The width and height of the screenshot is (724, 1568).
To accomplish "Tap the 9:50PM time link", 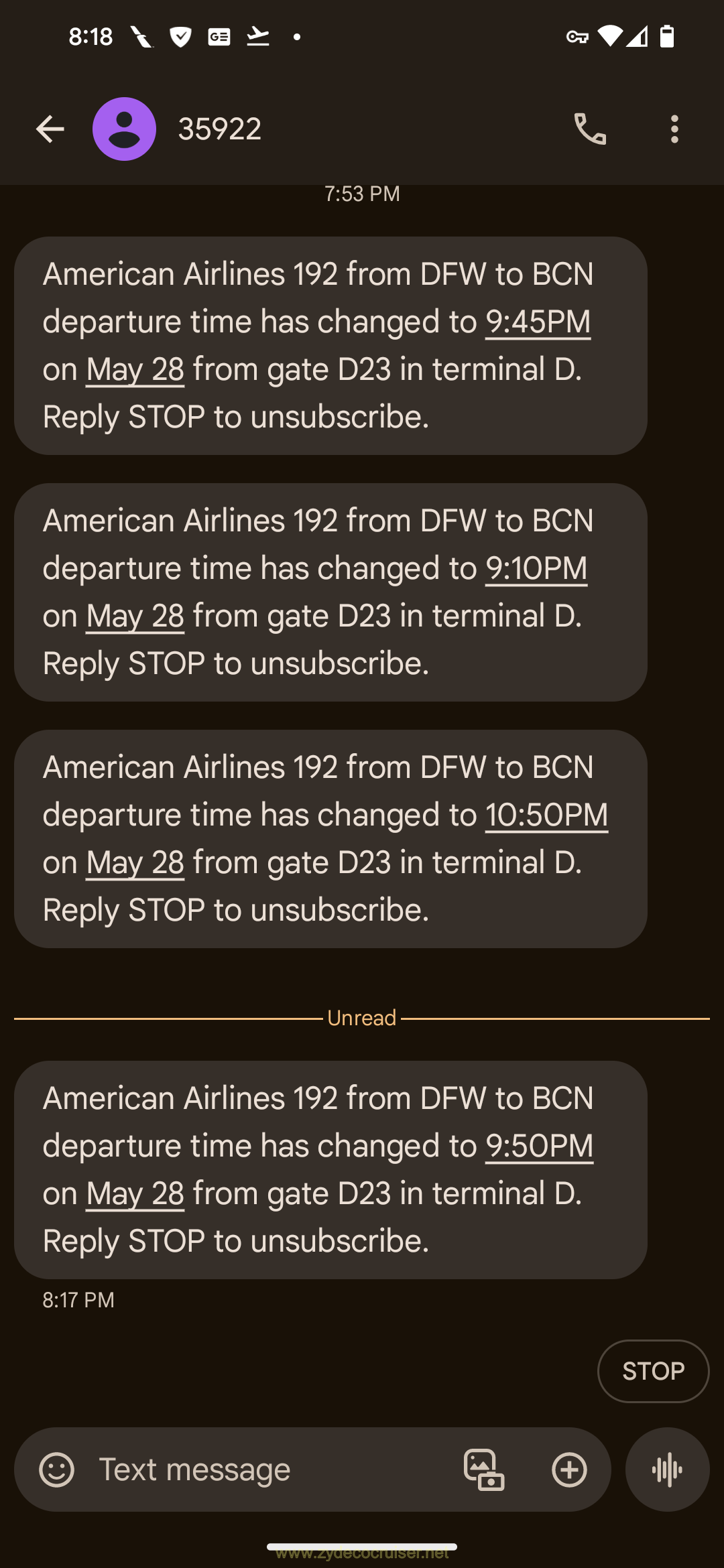I will point(539,1147).
